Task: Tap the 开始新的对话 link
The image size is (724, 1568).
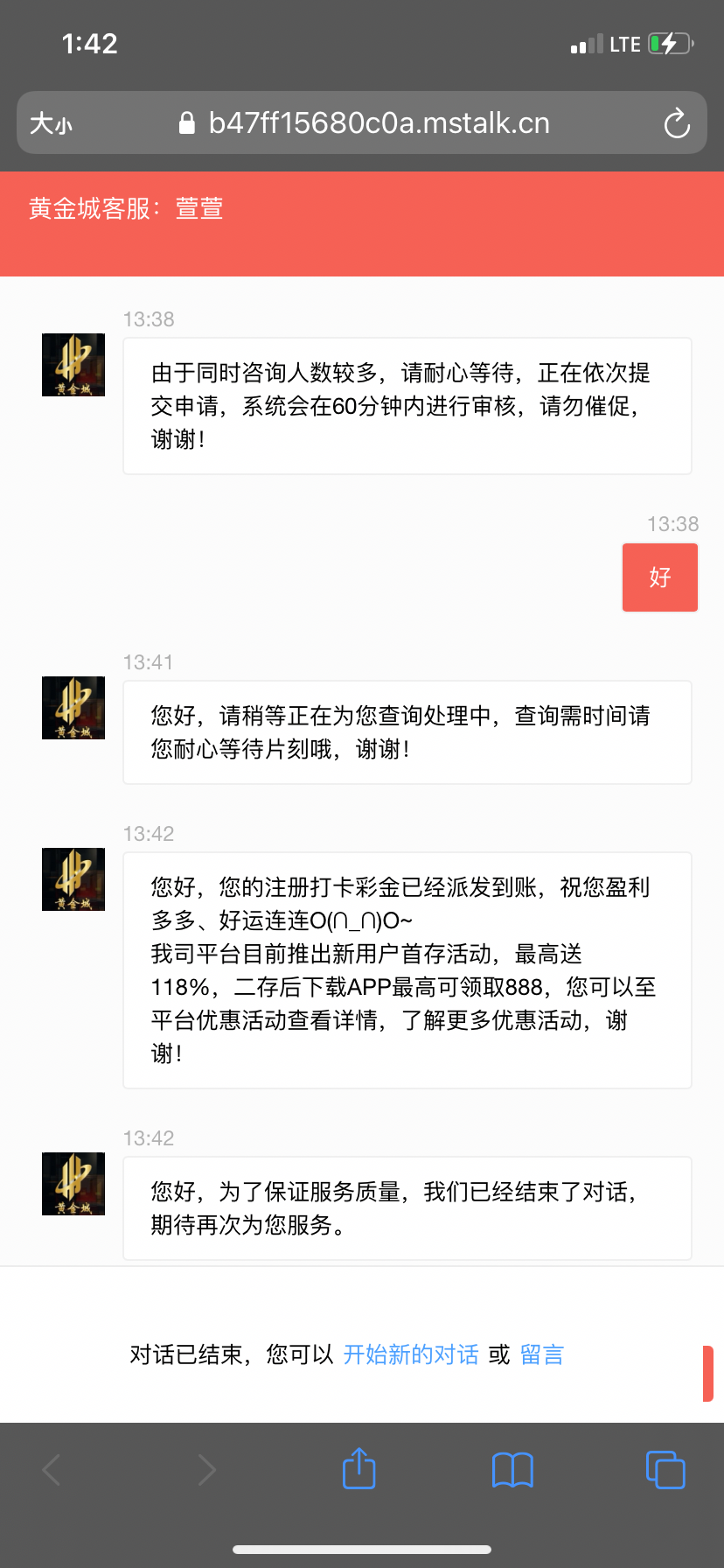Action: 411,1354
